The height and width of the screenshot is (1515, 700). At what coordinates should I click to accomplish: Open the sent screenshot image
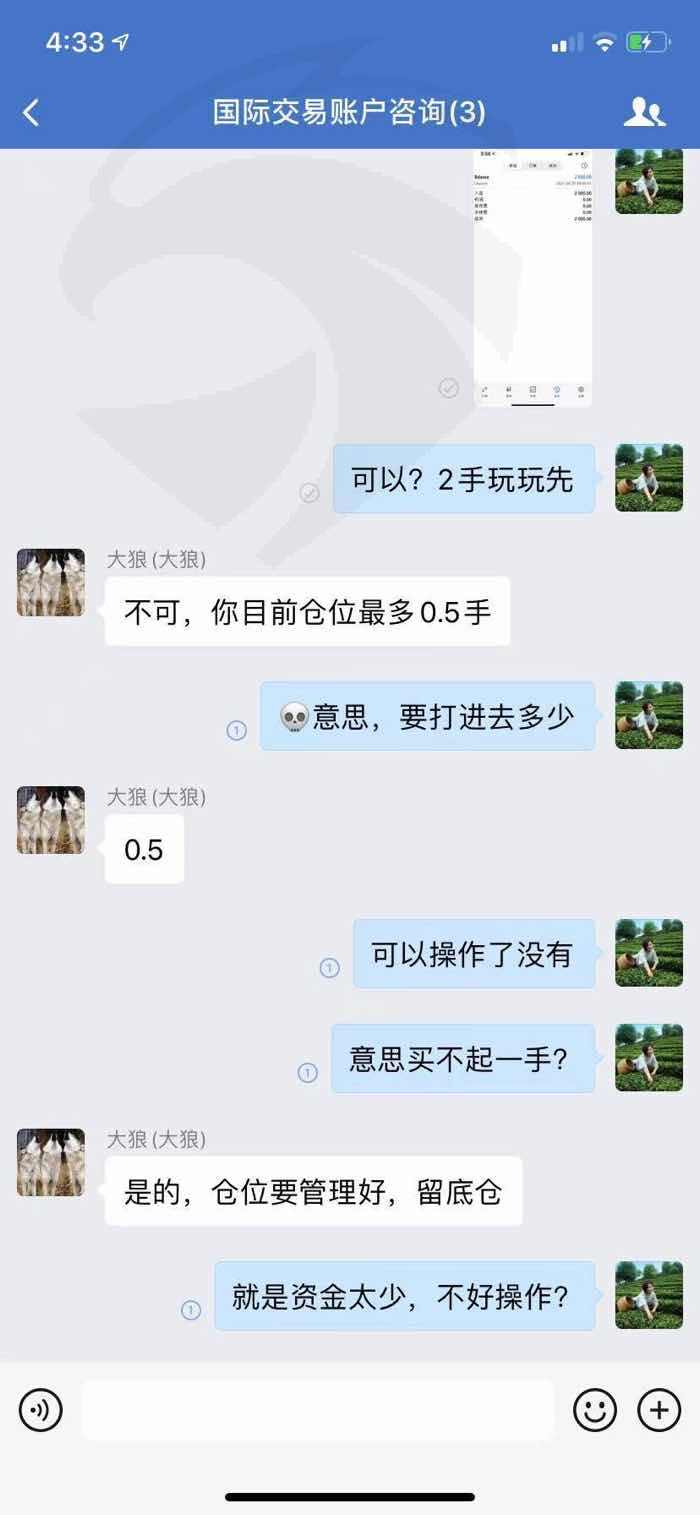(533, 277)
